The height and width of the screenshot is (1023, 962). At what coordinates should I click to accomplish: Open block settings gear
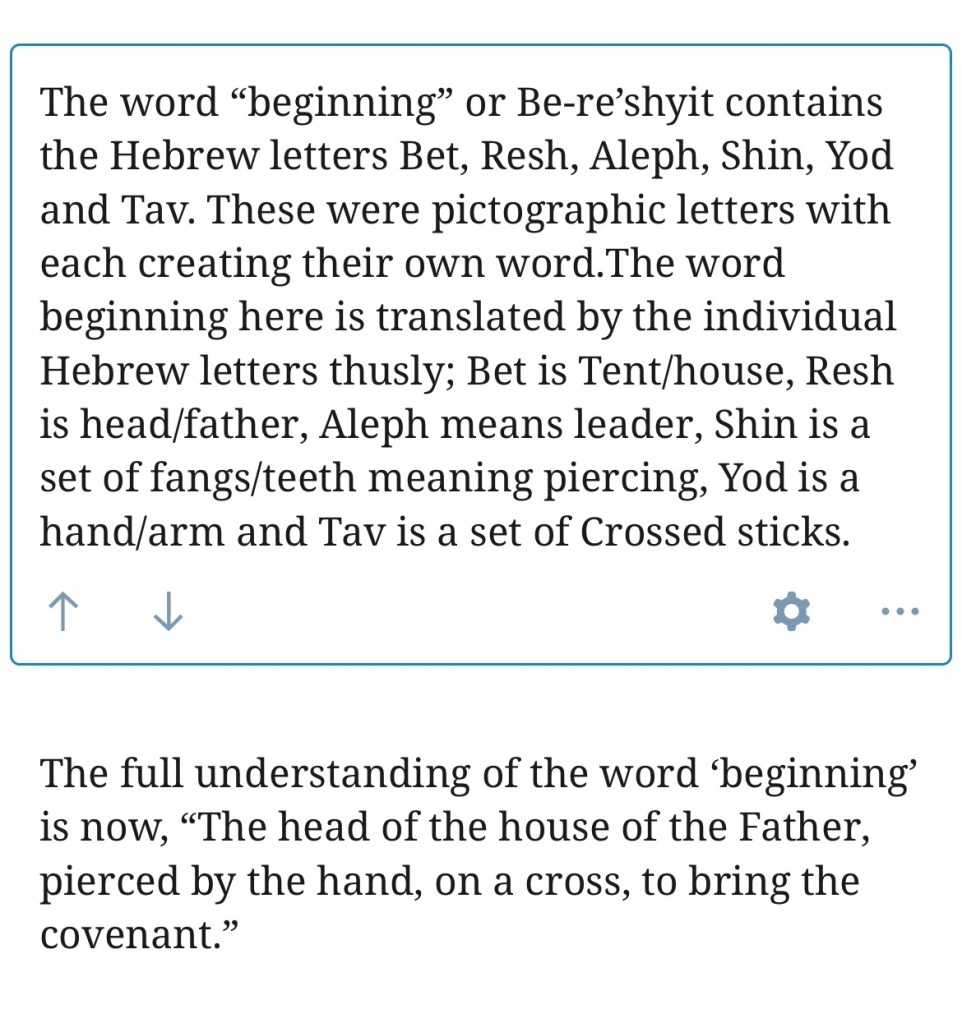click(x=791, y=610)
